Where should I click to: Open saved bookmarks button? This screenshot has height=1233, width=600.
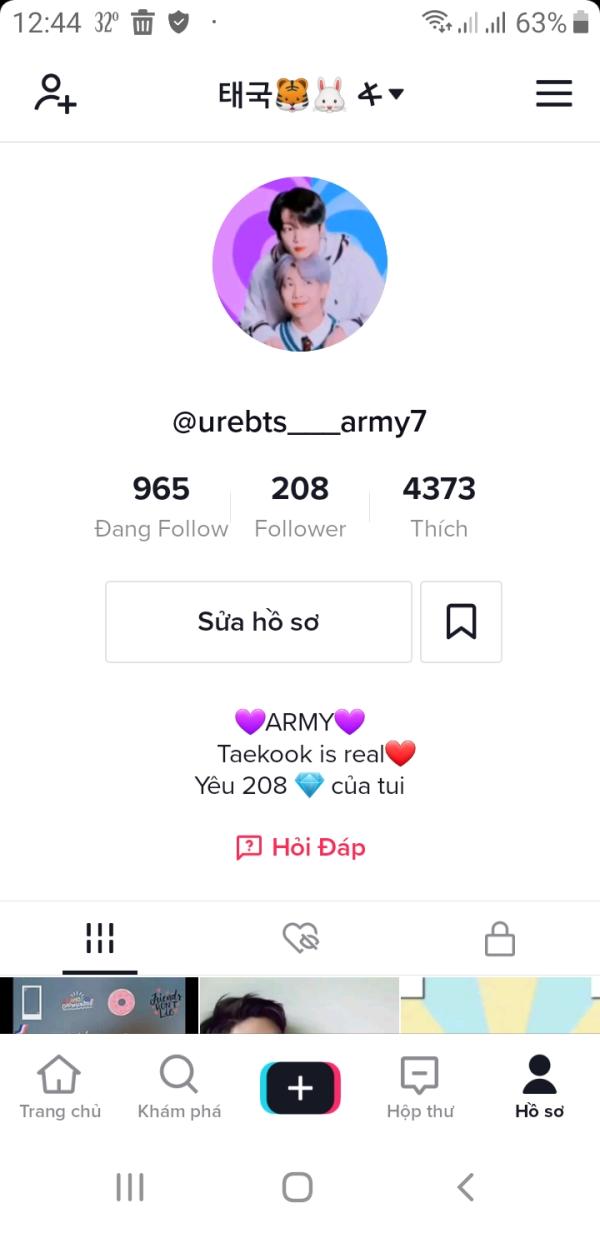[x=461, y=621]
